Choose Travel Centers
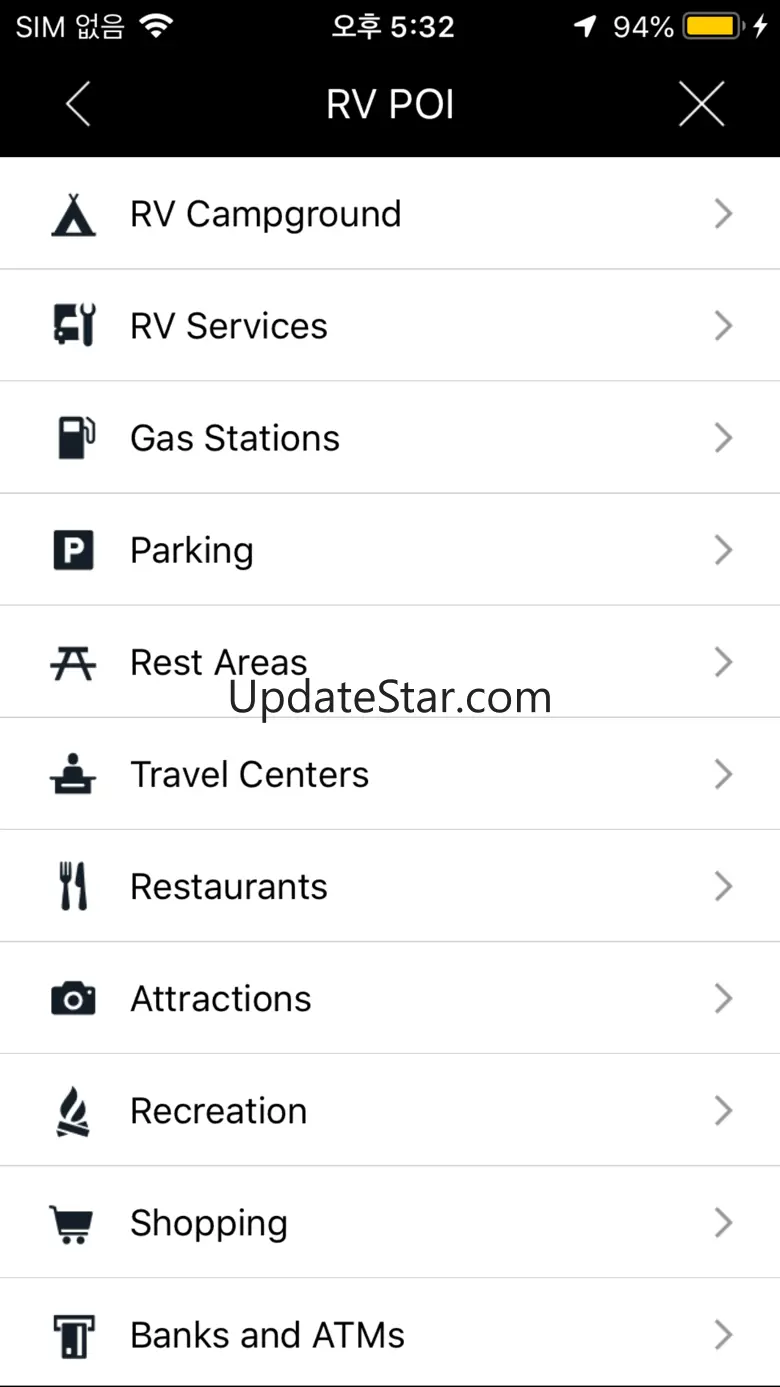The width and height of the screenshot is (780, 1387). tap(390, 774)
